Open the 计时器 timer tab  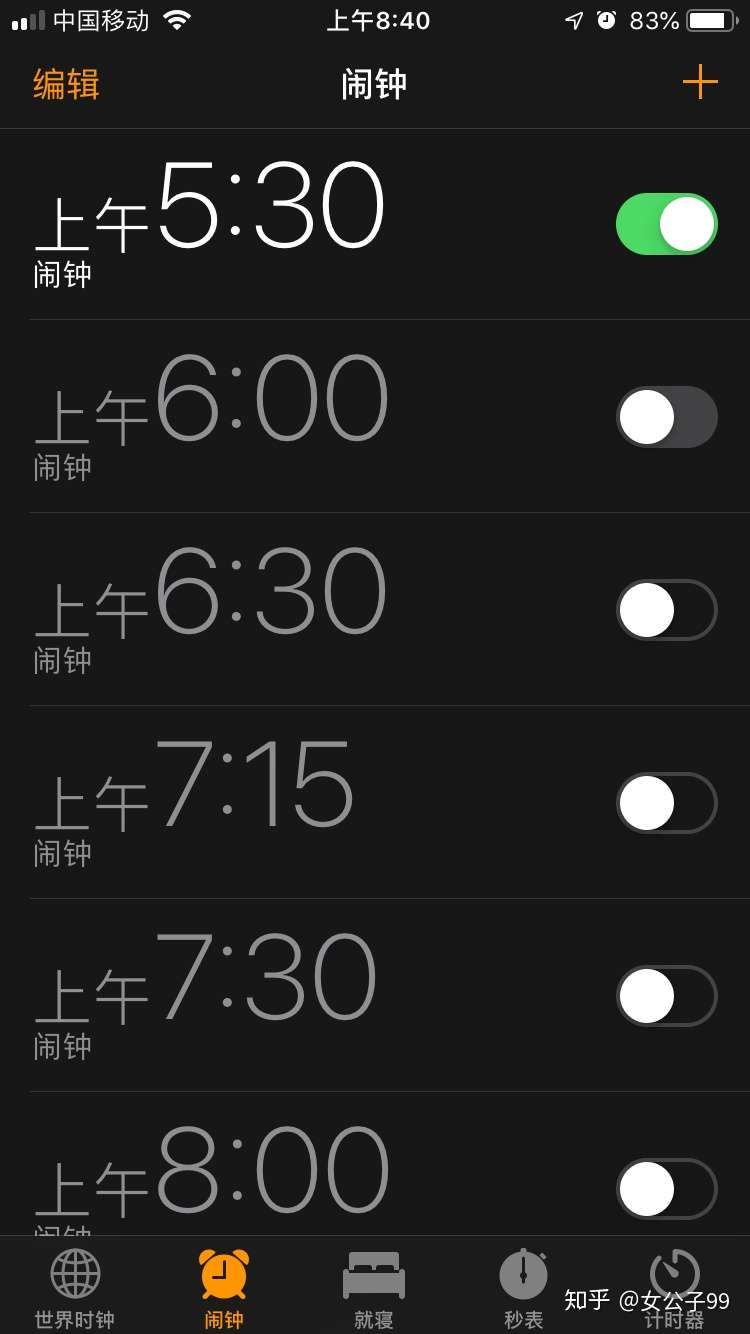(x=674, y=1289)
